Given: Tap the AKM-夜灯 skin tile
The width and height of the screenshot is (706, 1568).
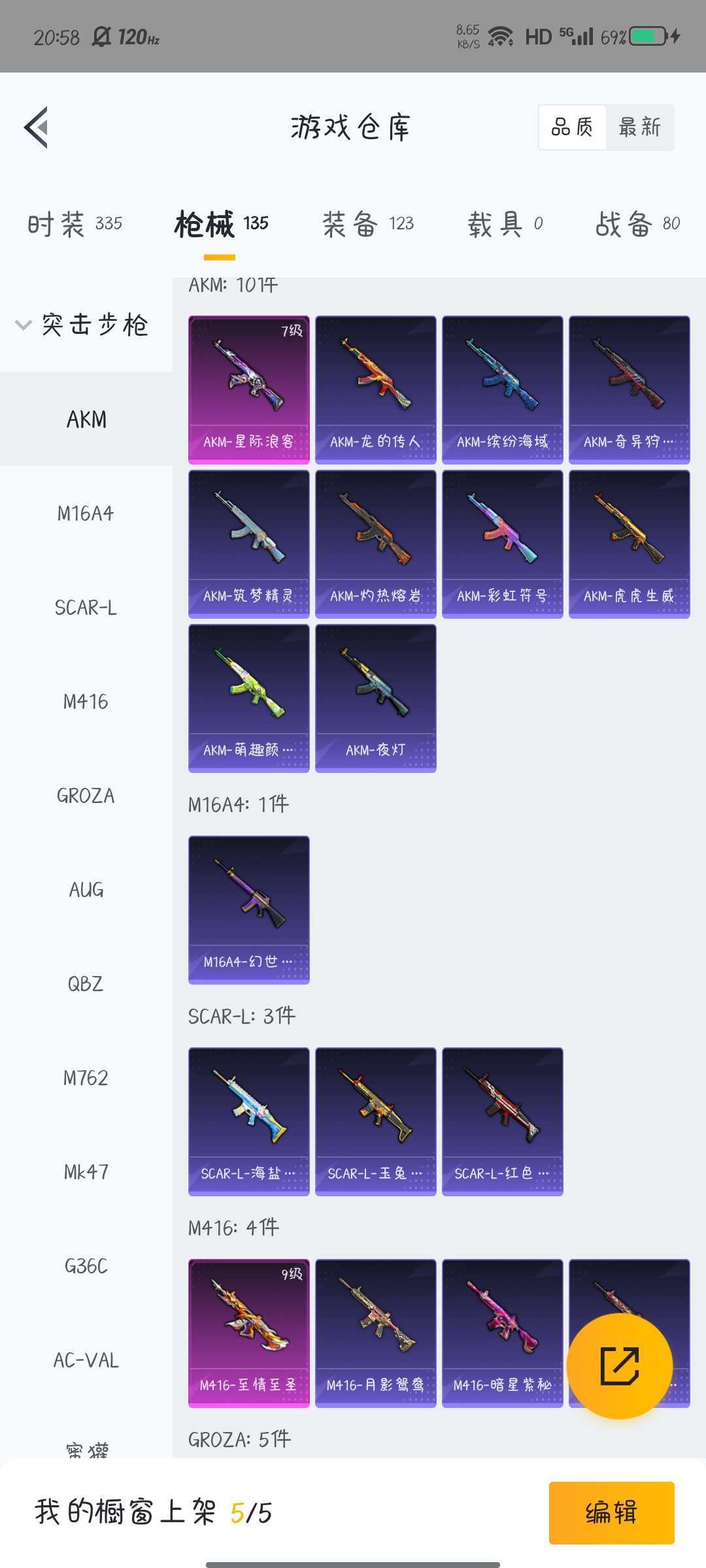Looking at the screenshot, I should tap(376, 698).
